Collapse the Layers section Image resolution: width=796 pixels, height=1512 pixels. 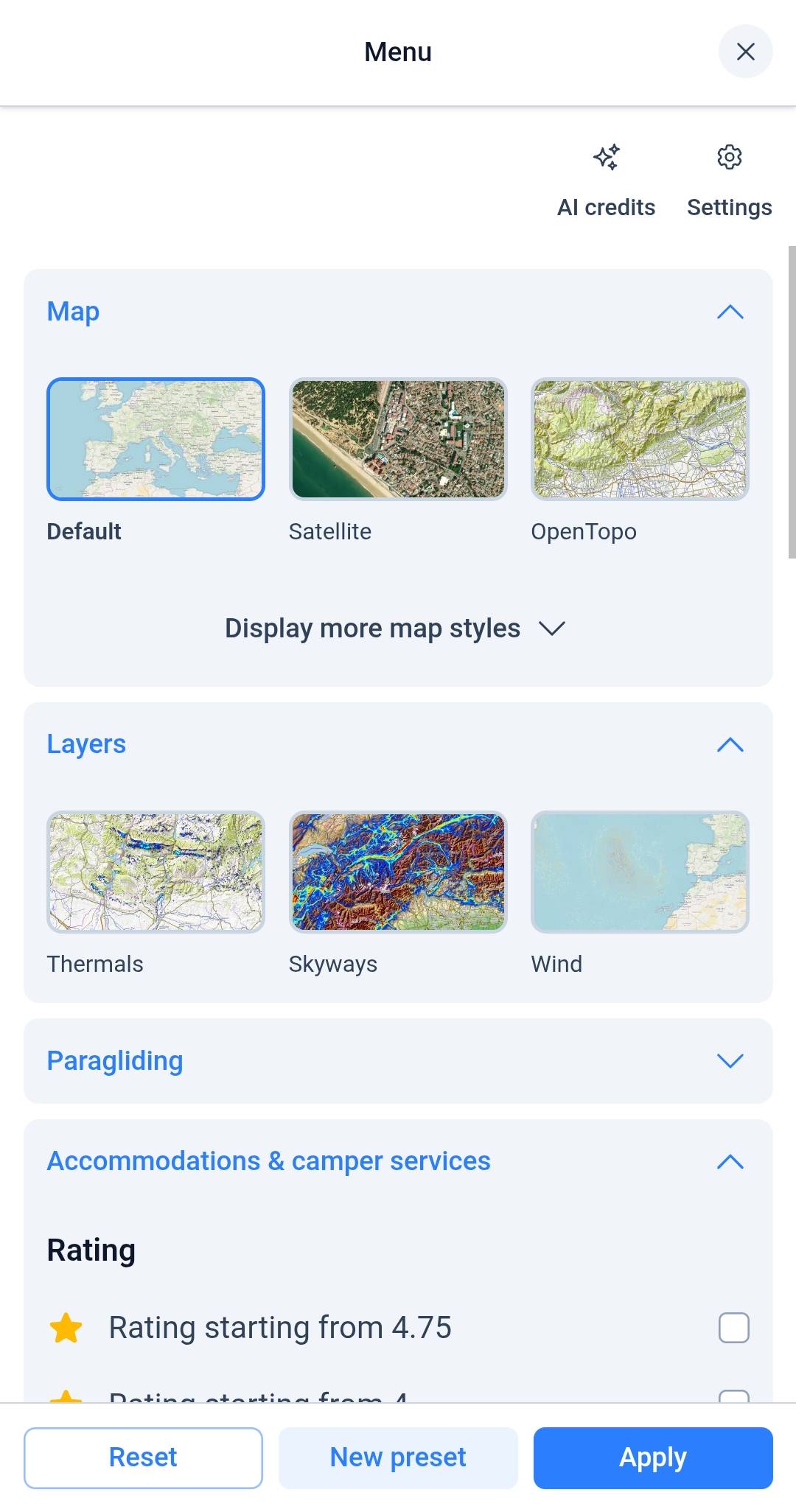(x=730, y=745)
